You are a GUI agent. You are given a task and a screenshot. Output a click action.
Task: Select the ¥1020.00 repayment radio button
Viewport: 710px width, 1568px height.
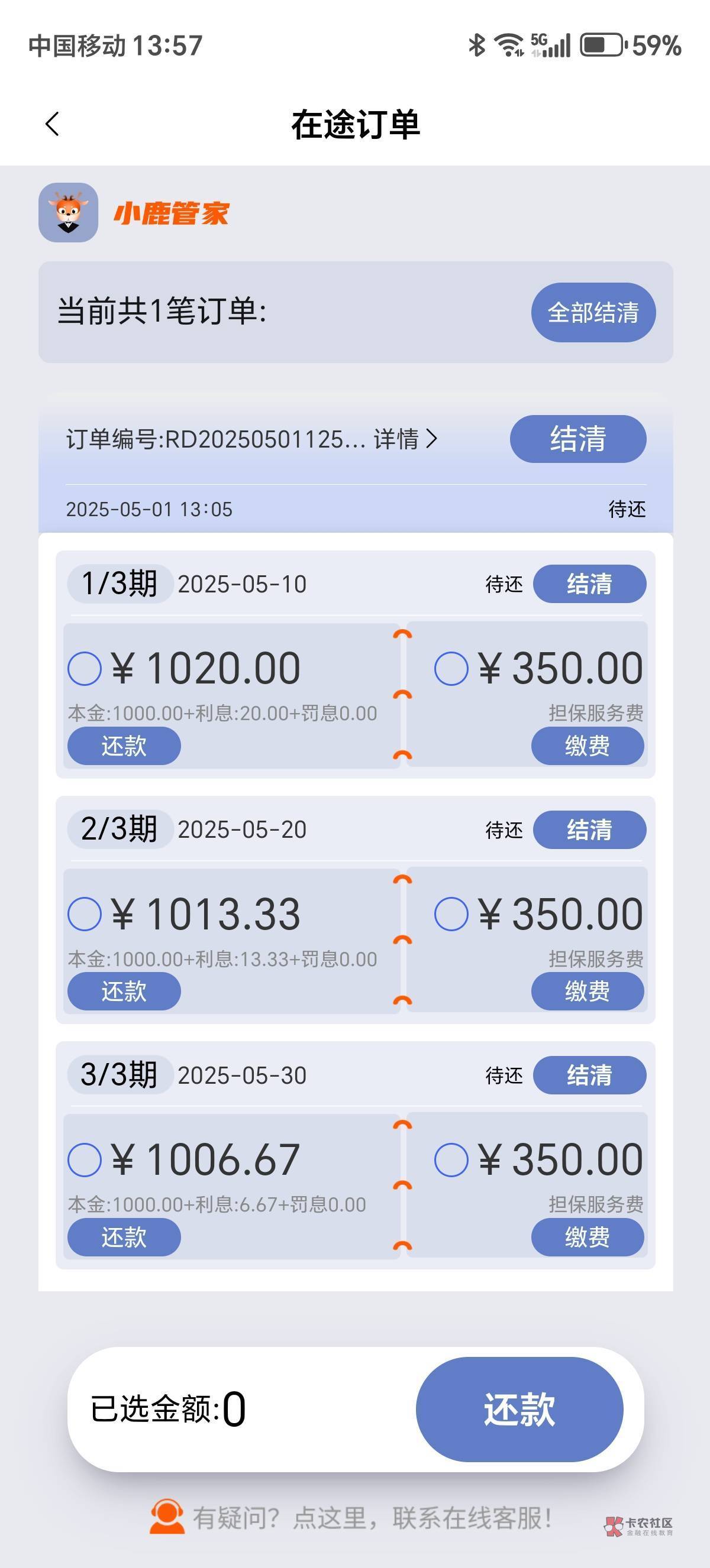84,668
